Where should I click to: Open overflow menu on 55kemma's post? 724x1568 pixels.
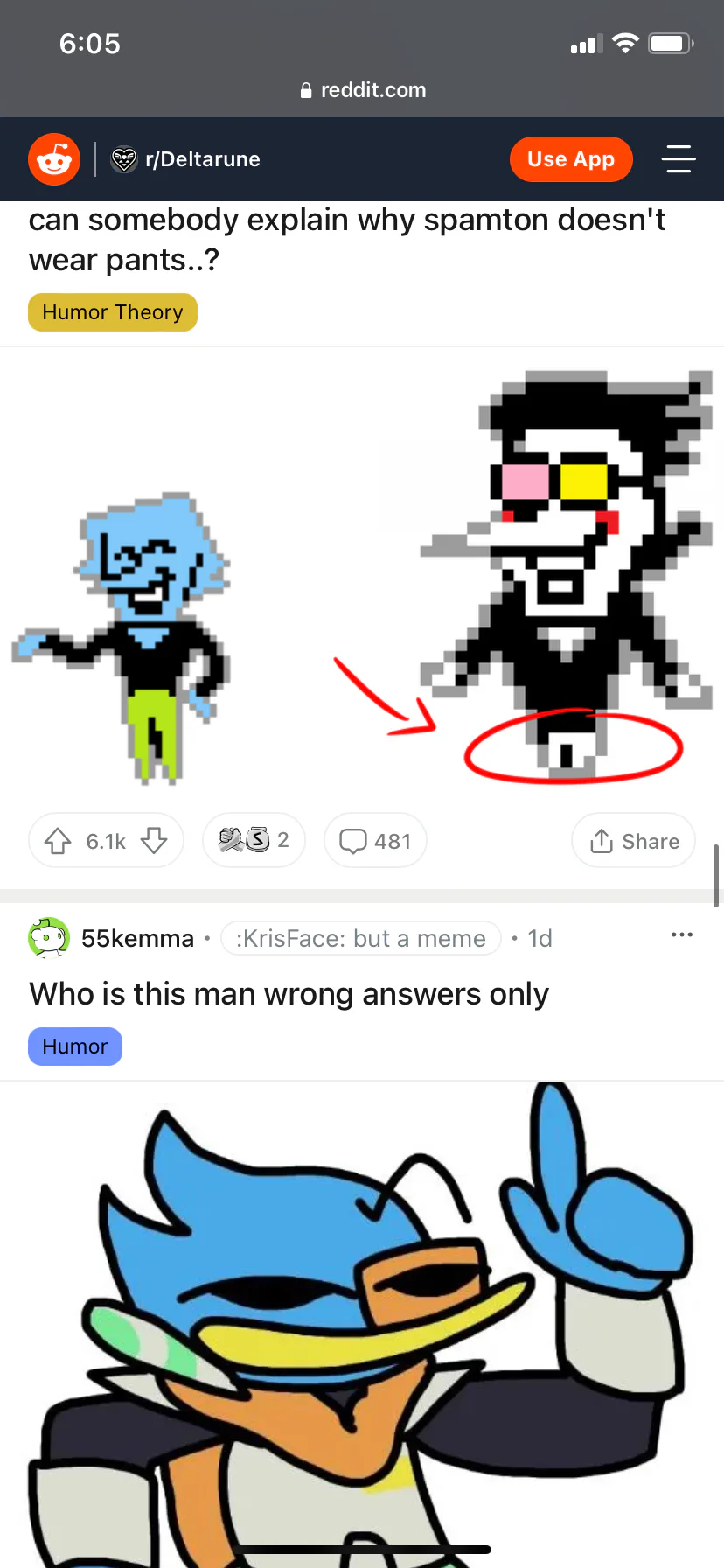(x=682, y=934)
